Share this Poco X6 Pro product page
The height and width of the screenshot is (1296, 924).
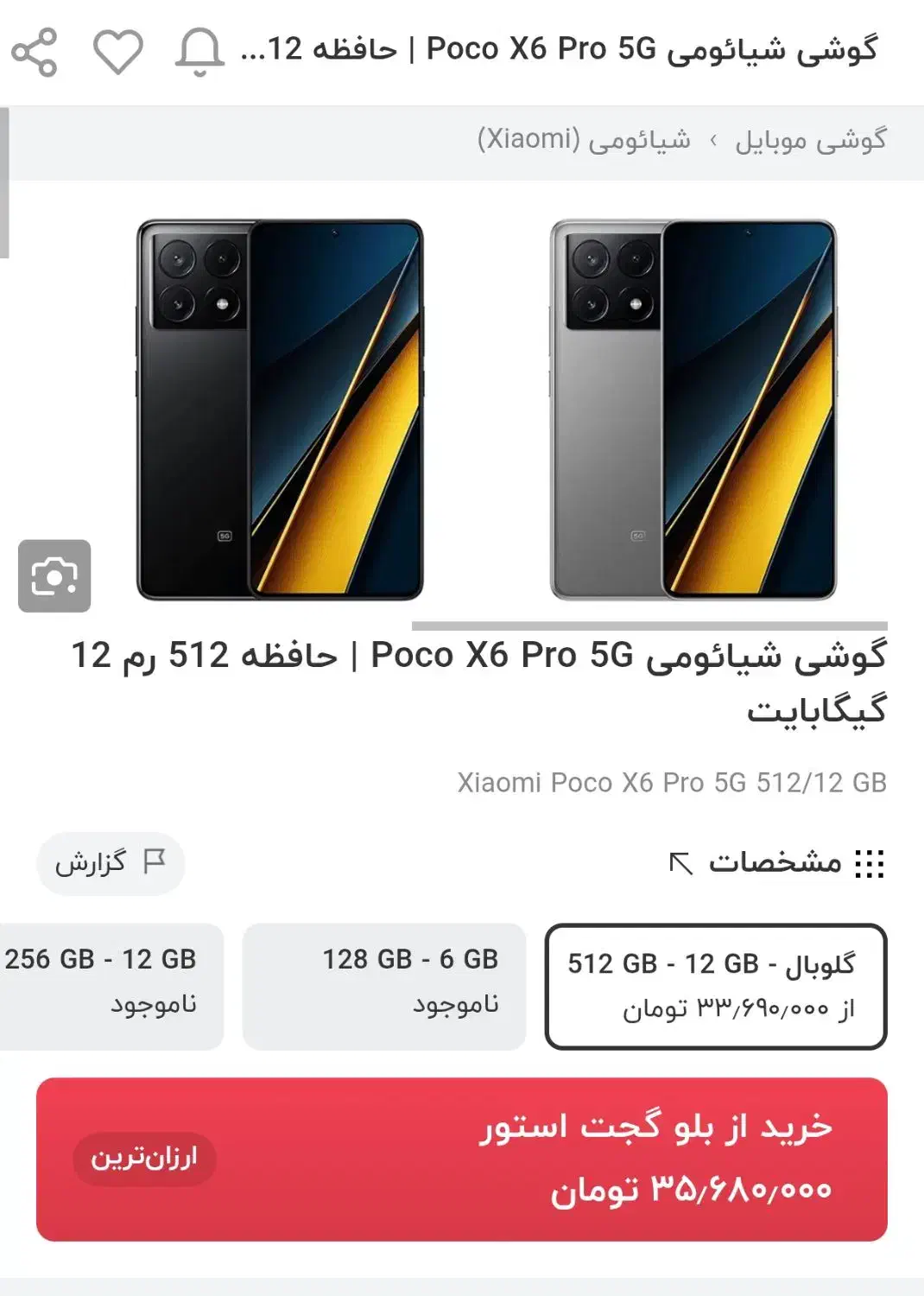tap(35, 52)
